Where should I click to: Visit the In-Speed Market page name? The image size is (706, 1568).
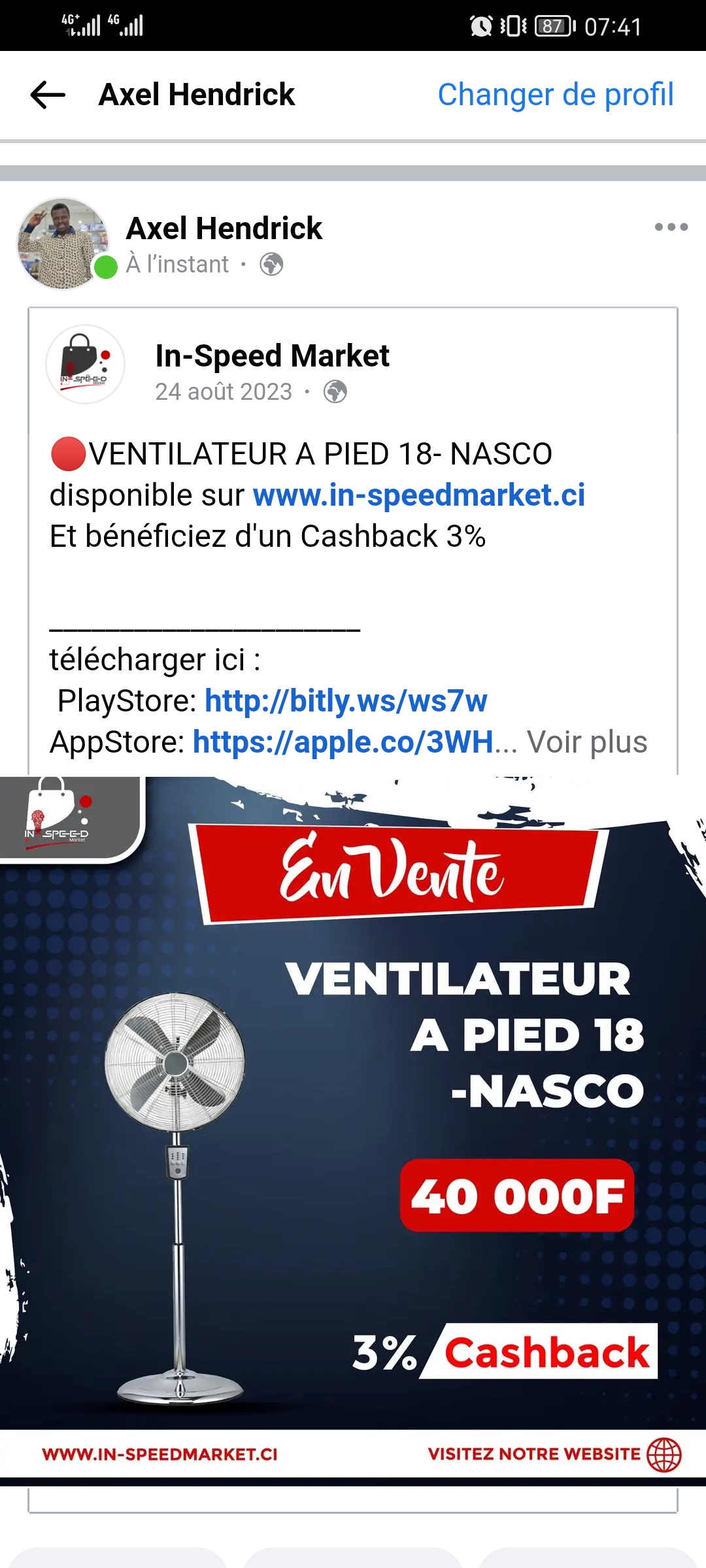point(272,356)
